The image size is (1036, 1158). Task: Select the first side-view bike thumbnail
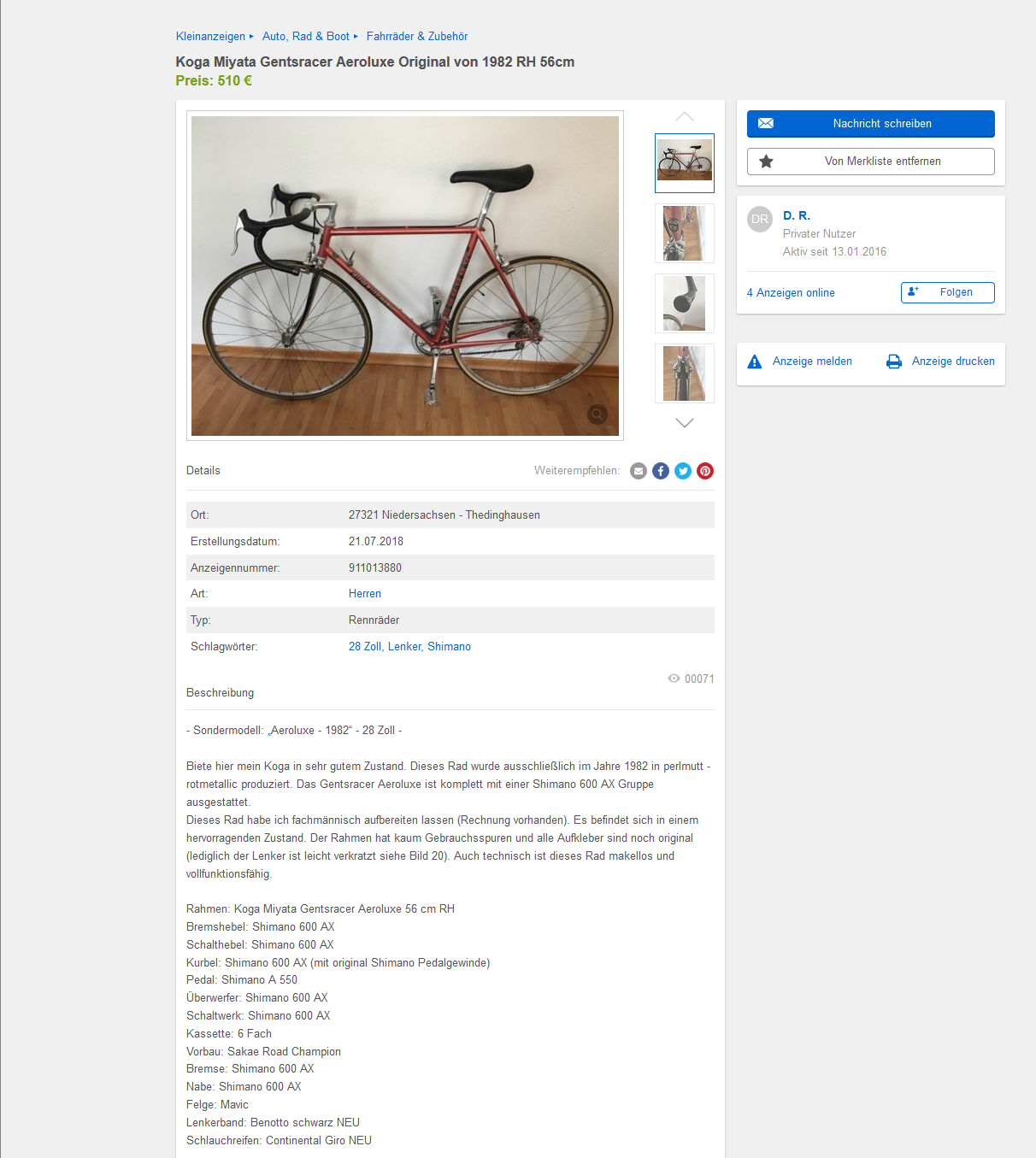coord(685,162)
